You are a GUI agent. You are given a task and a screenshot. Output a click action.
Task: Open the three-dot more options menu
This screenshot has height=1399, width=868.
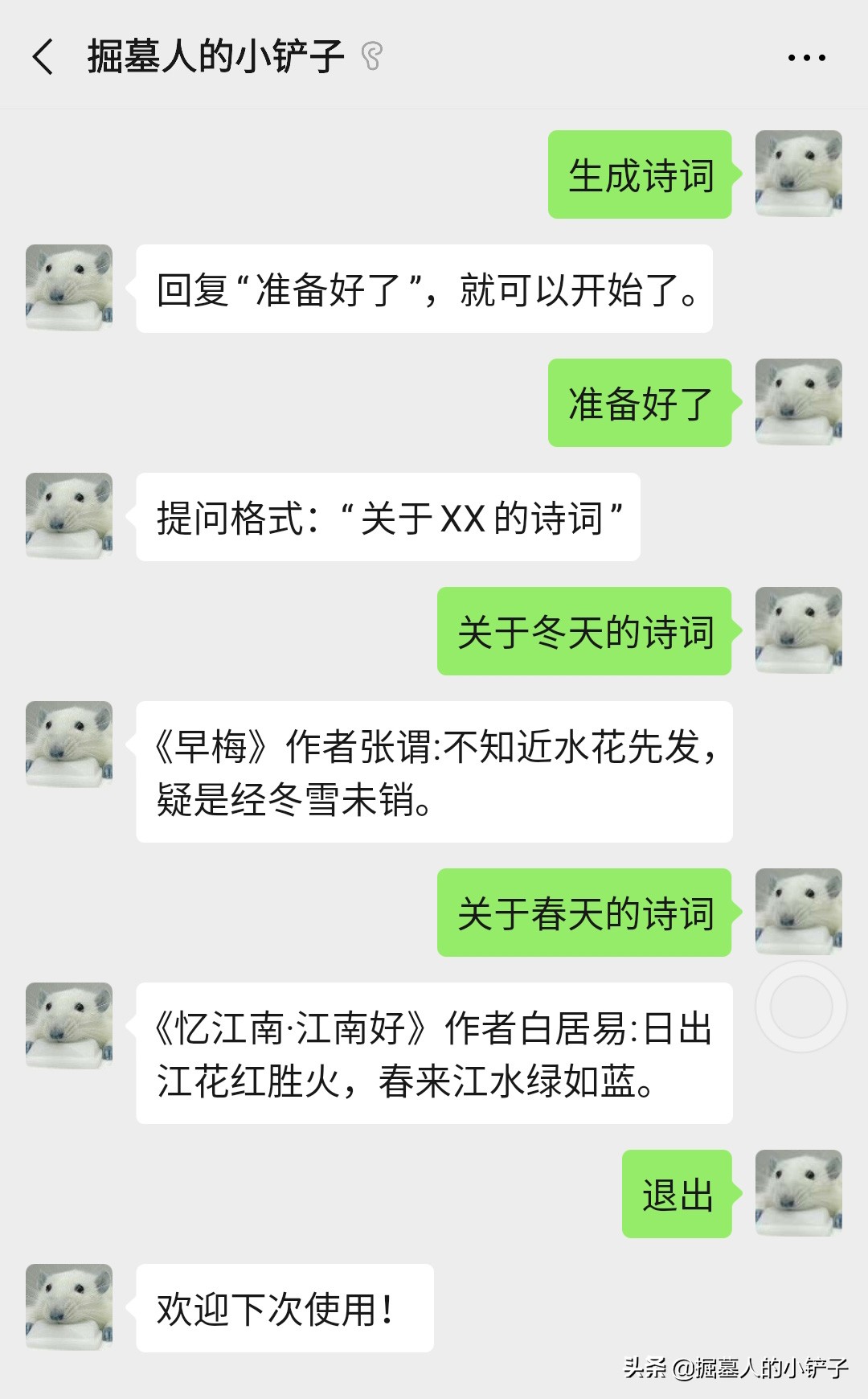click(805, 57)
